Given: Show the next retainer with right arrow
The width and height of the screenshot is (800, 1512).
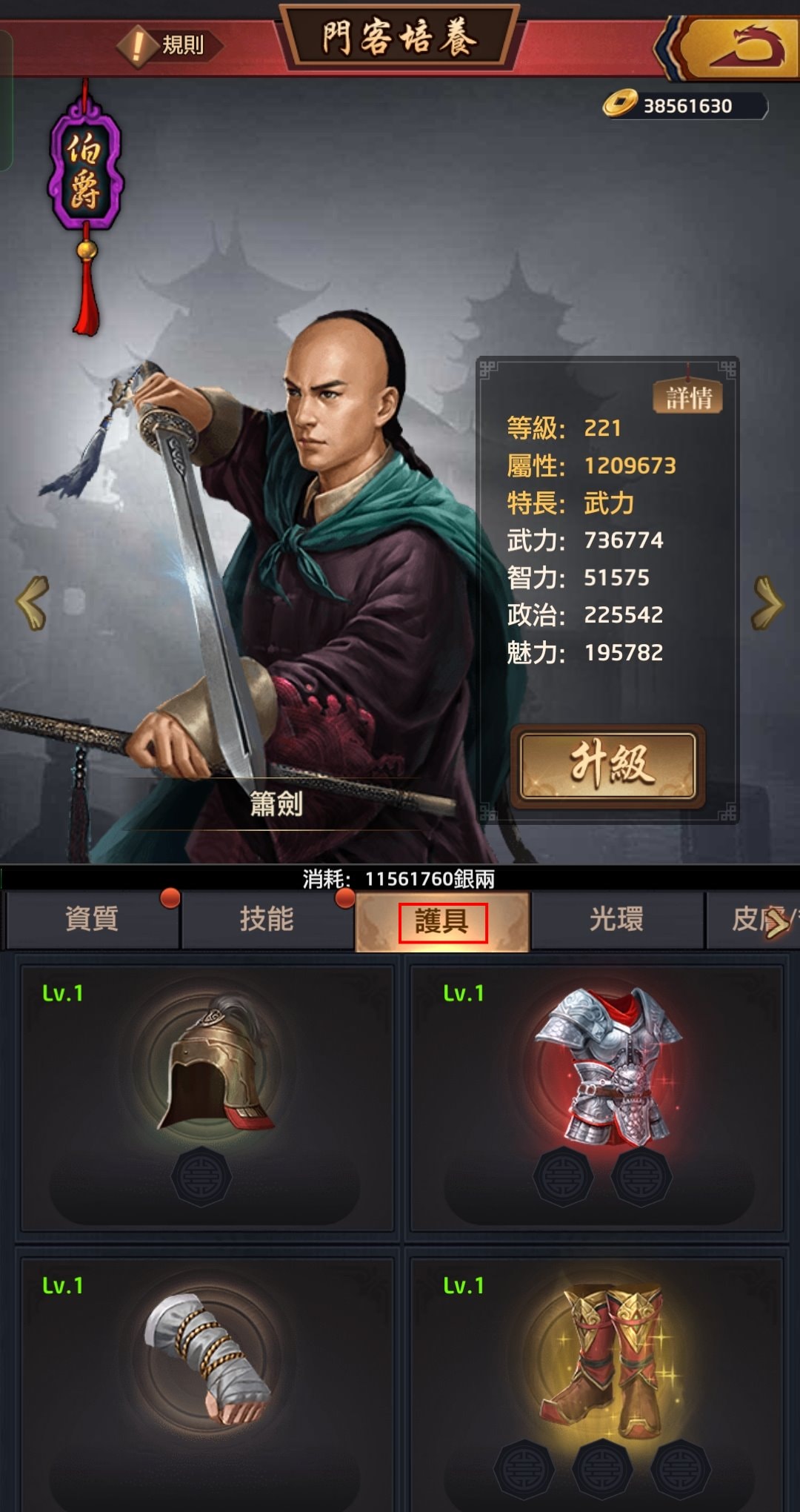Looking at the screenshot, I should 767,603.
